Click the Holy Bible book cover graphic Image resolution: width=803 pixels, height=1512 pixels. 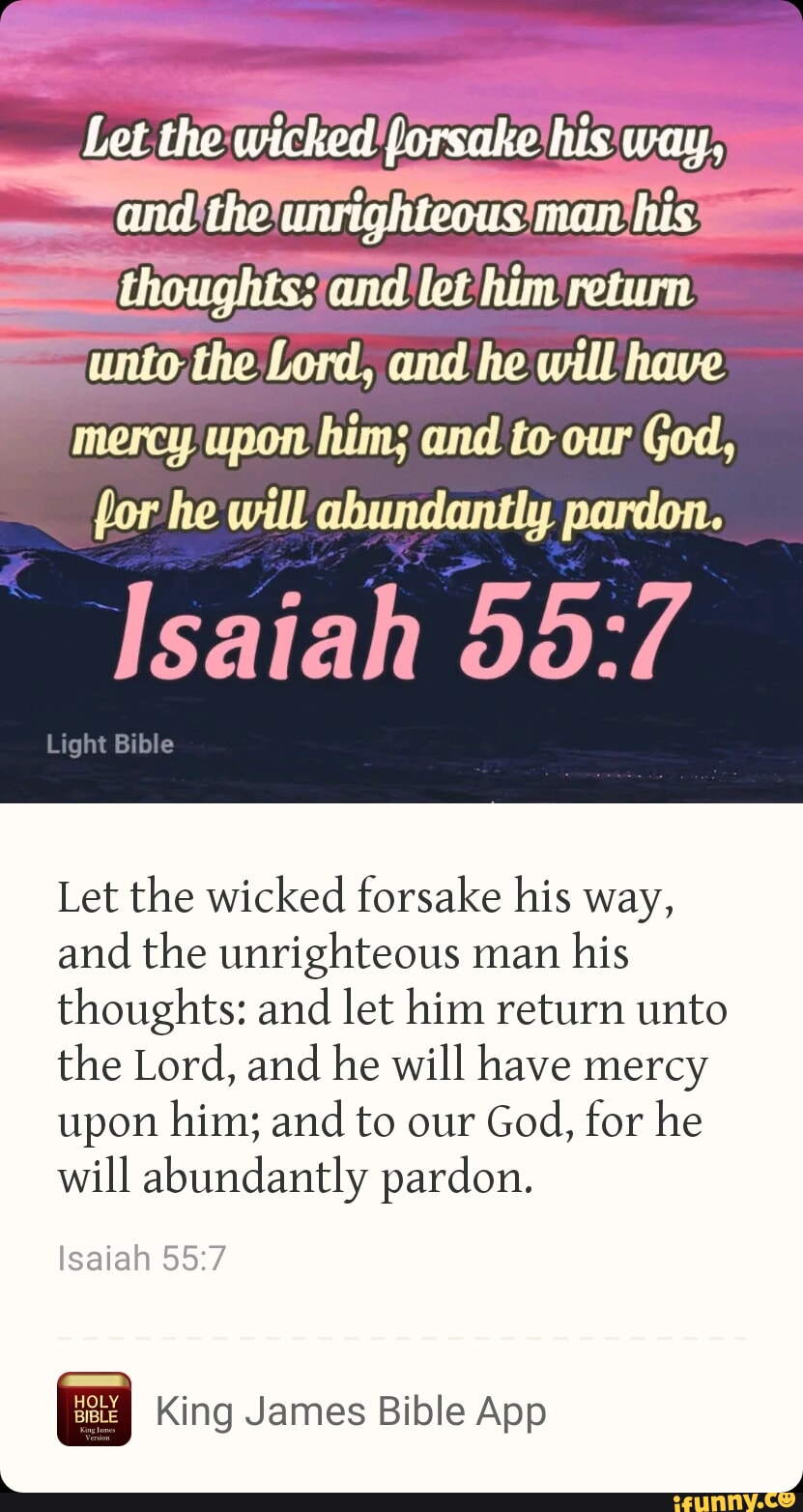tap(94, 1409)
